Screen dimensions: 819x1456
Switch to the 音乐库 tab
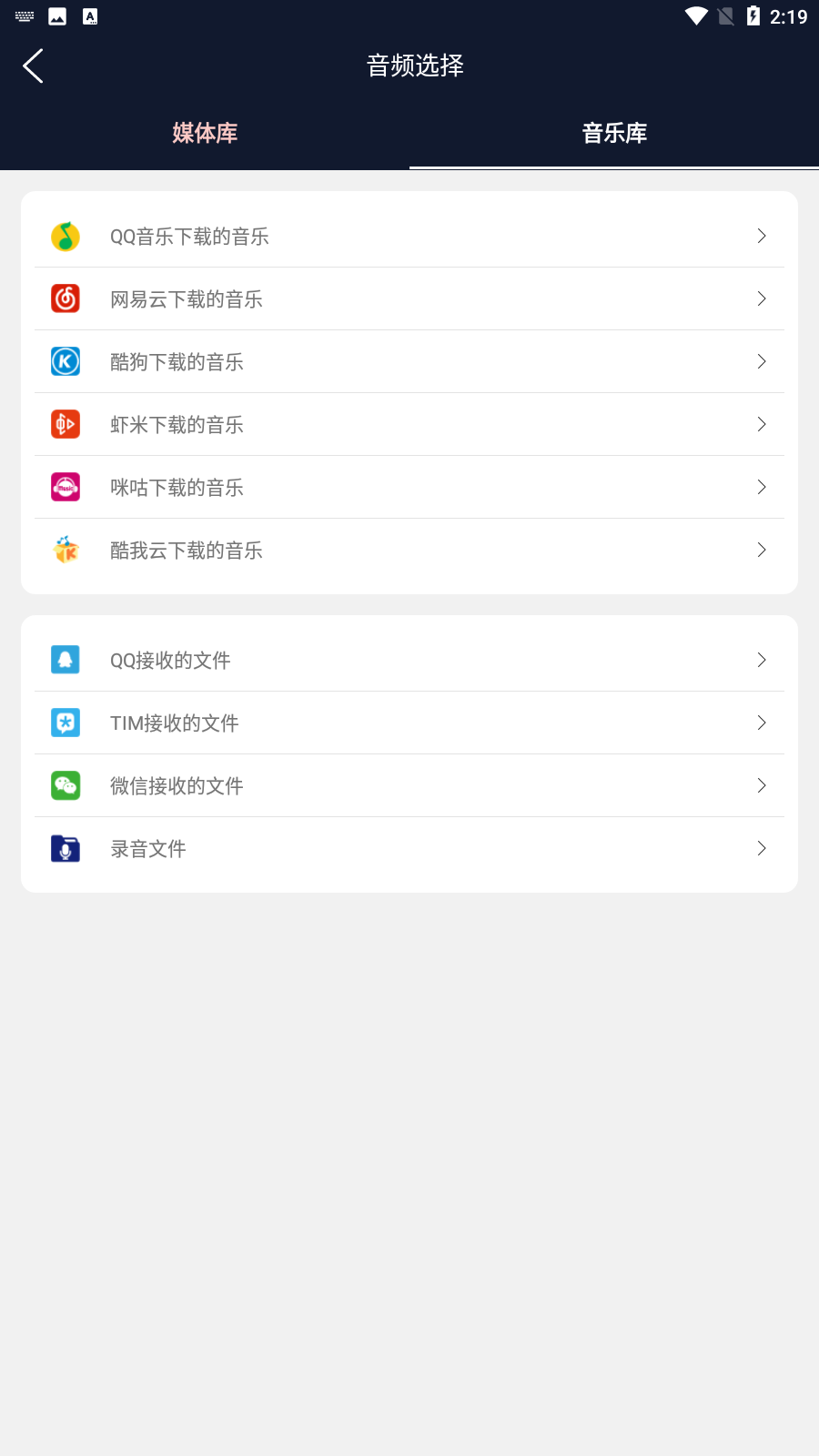tap(614, 133)
